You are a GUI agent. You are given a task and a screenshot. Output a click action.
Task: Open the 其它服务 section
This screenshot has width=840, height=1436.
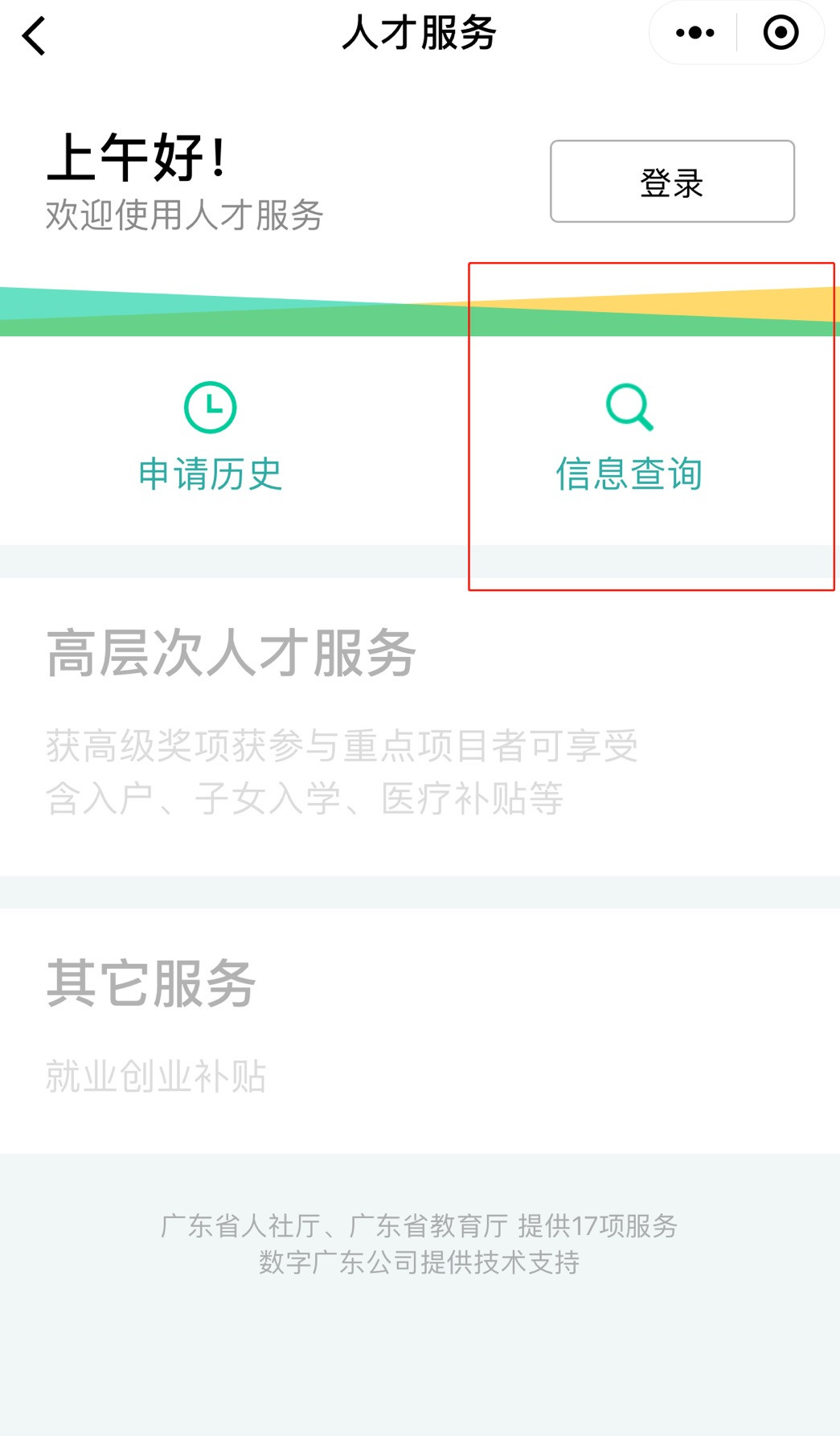[152, 983]
